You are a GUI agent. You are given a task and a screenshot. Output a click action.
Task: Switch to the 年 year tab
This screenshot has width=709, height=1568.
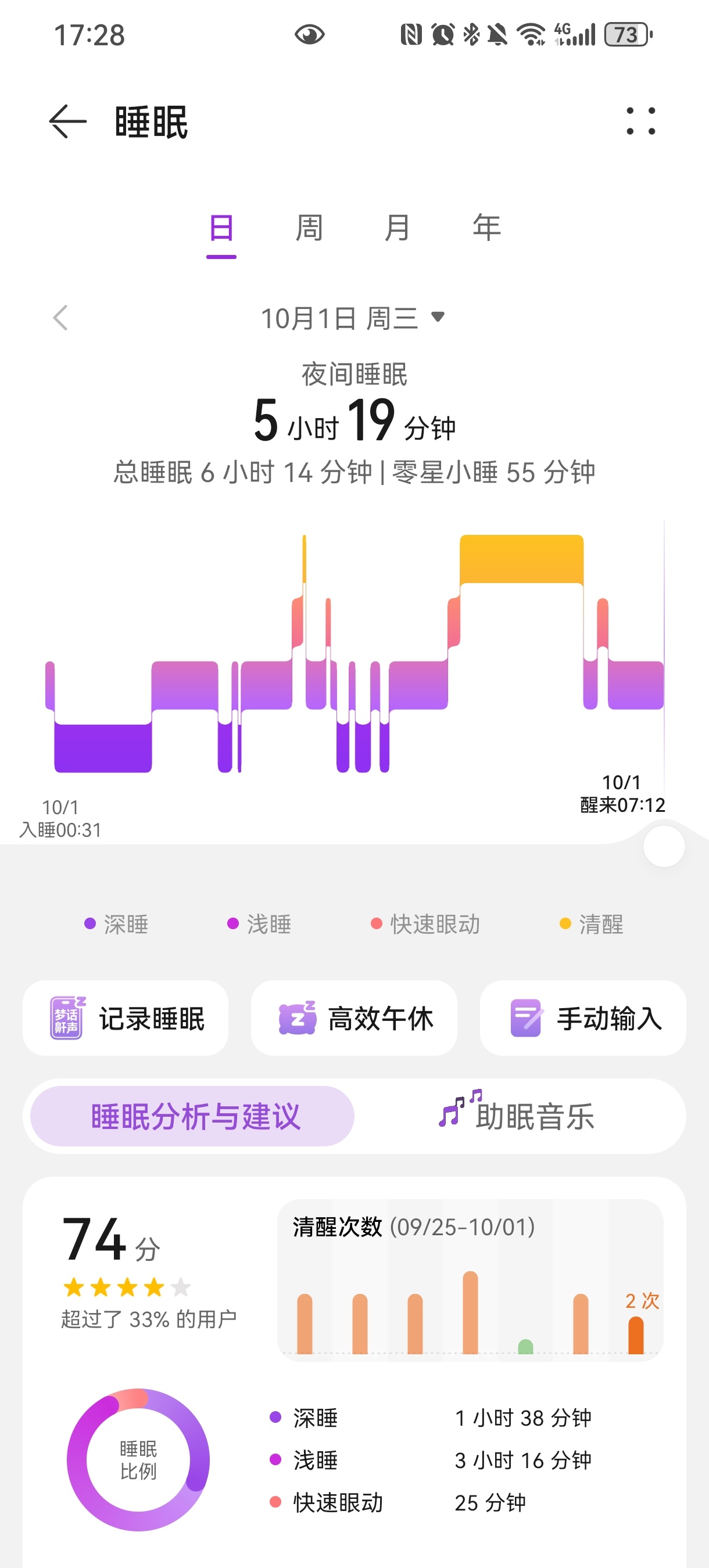pyautogui.click(x=486, y=228)
